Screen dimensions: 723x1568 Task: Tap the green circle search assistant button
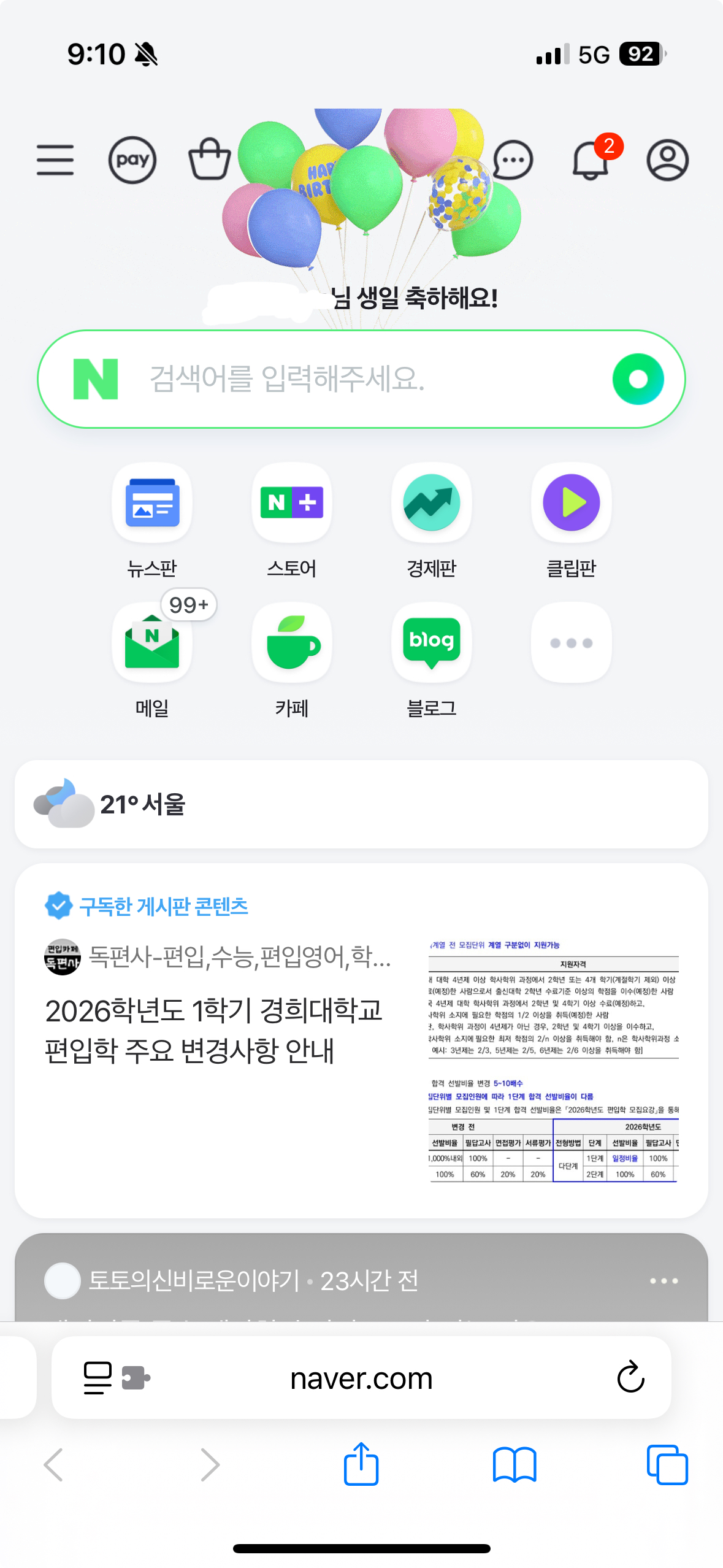[638, 379]
